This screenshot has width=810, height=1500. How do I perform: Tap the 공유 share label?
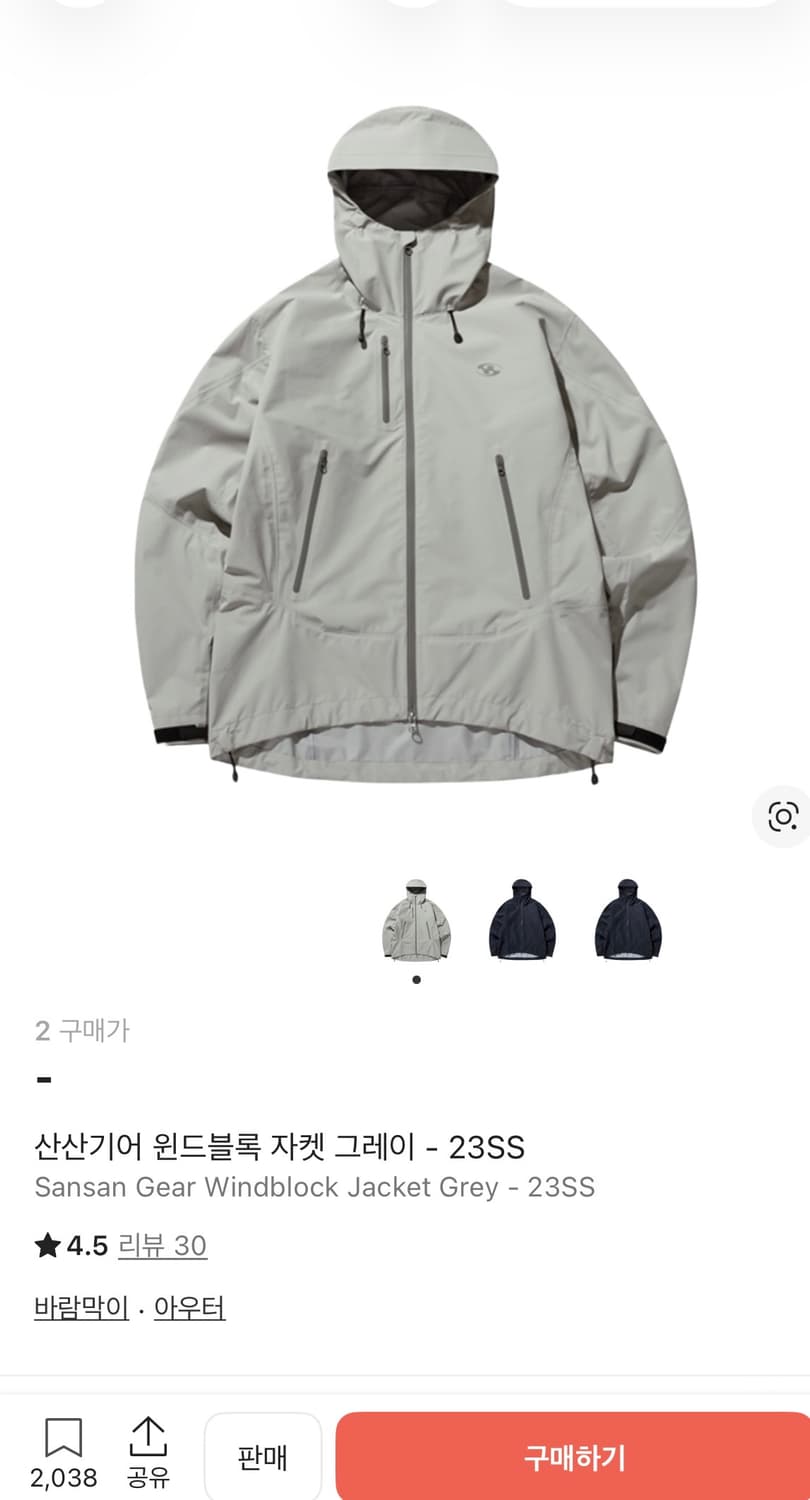point(147,1477)
